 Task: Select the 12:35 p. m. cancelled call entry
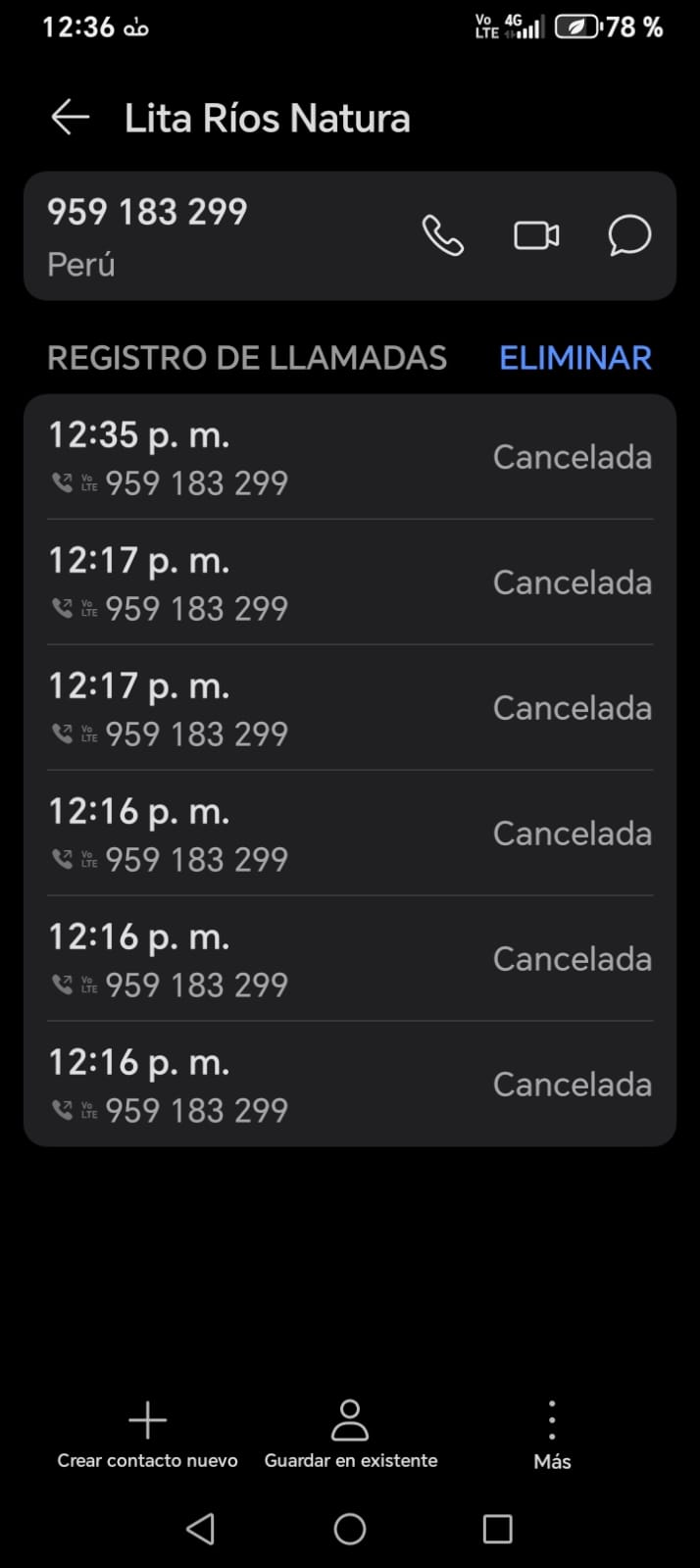click(x=350, y=457)
